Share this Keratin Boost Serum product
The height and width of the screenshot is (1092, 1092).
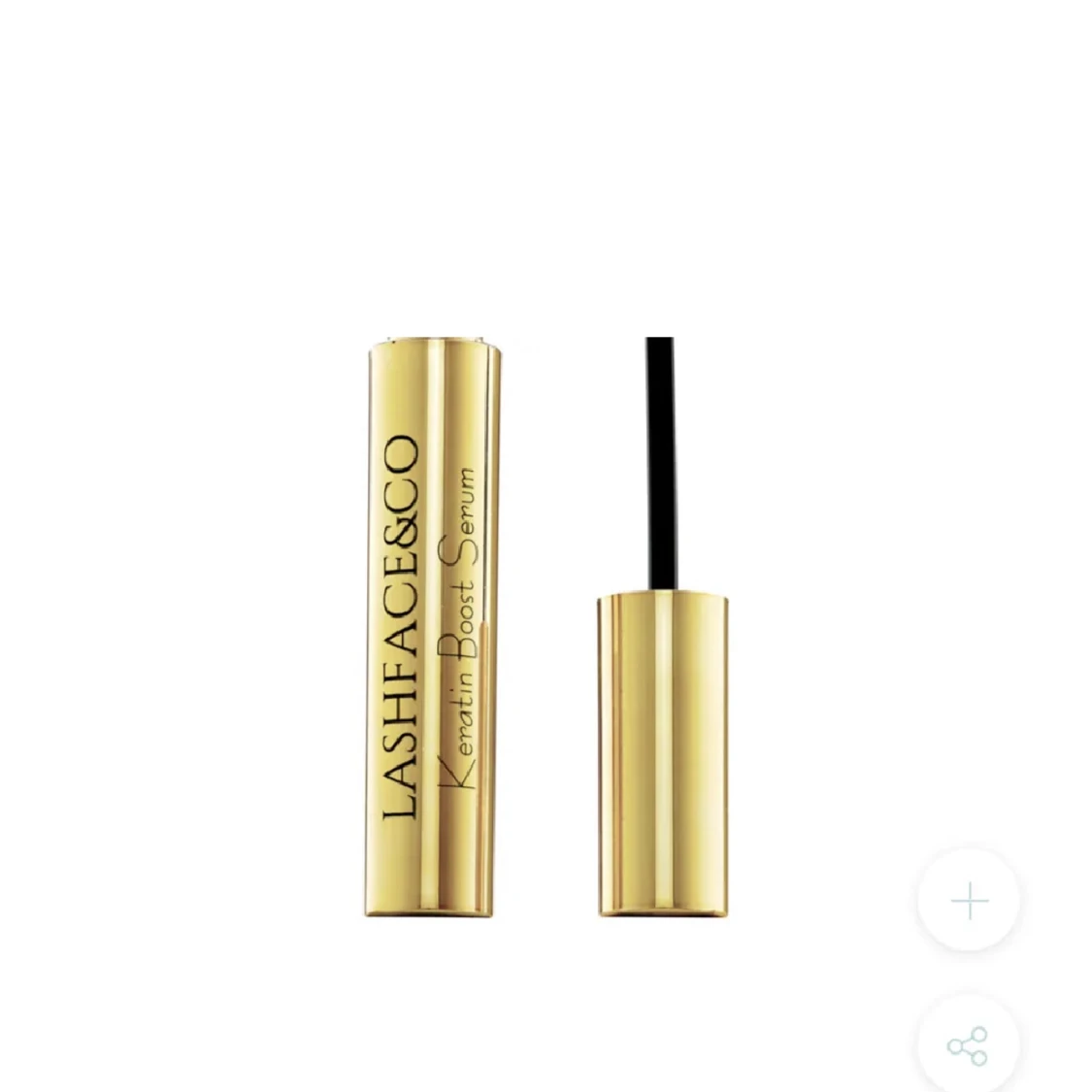coord(968,1045)
